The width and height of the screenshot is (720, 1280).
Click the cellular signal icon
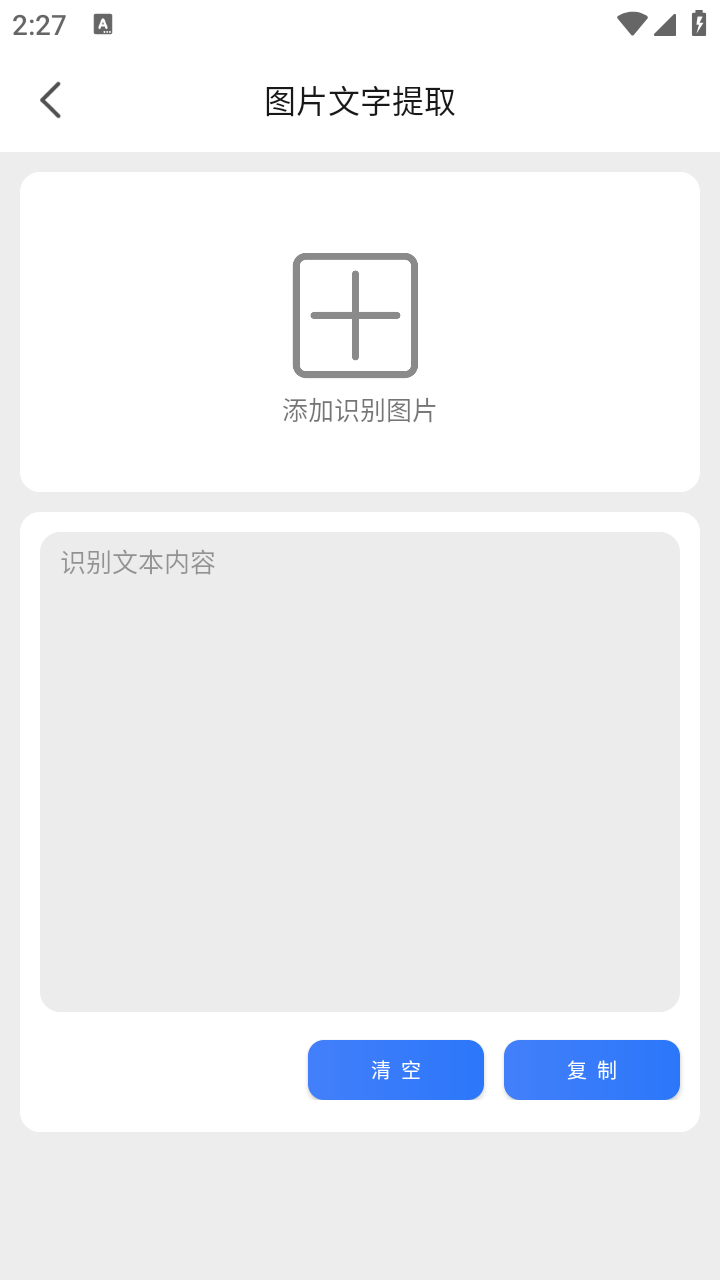point(666,26)
